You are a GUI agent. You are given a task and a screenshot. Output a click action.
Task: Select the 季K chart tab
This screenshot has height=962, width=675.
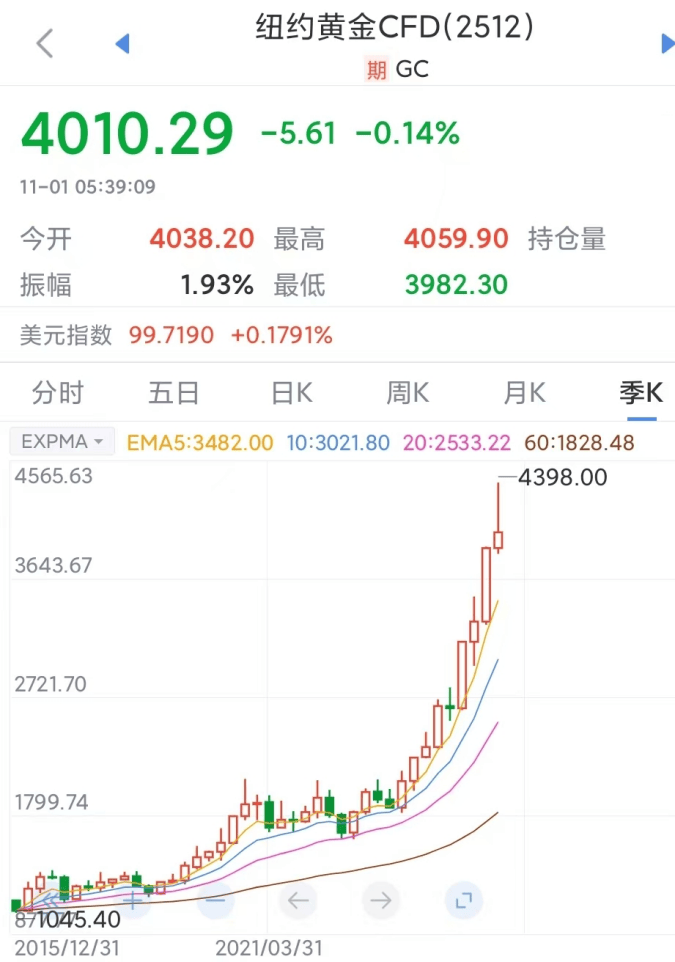pos(640,393)
